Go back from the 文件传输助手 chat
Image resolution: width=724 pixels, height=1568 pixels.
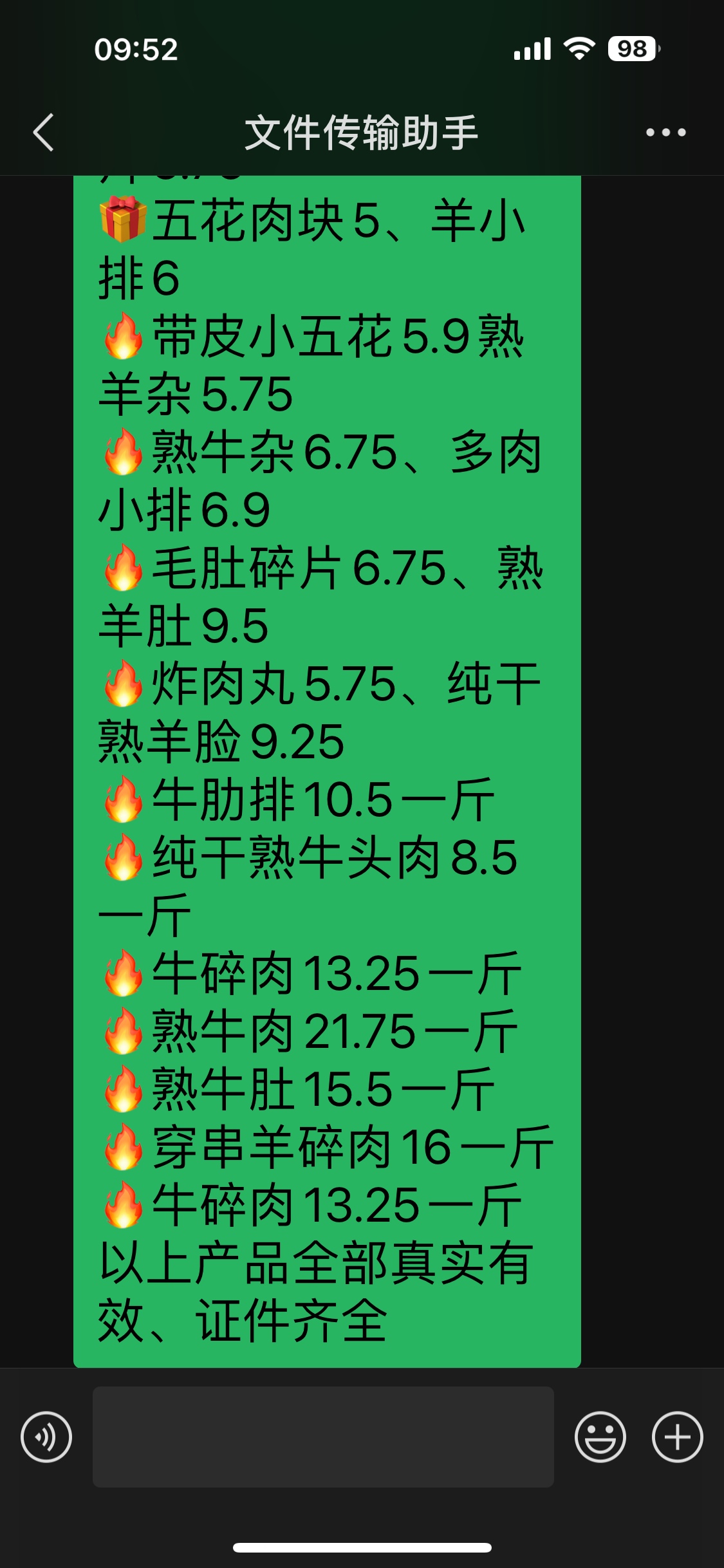click(x=44, y=133)
